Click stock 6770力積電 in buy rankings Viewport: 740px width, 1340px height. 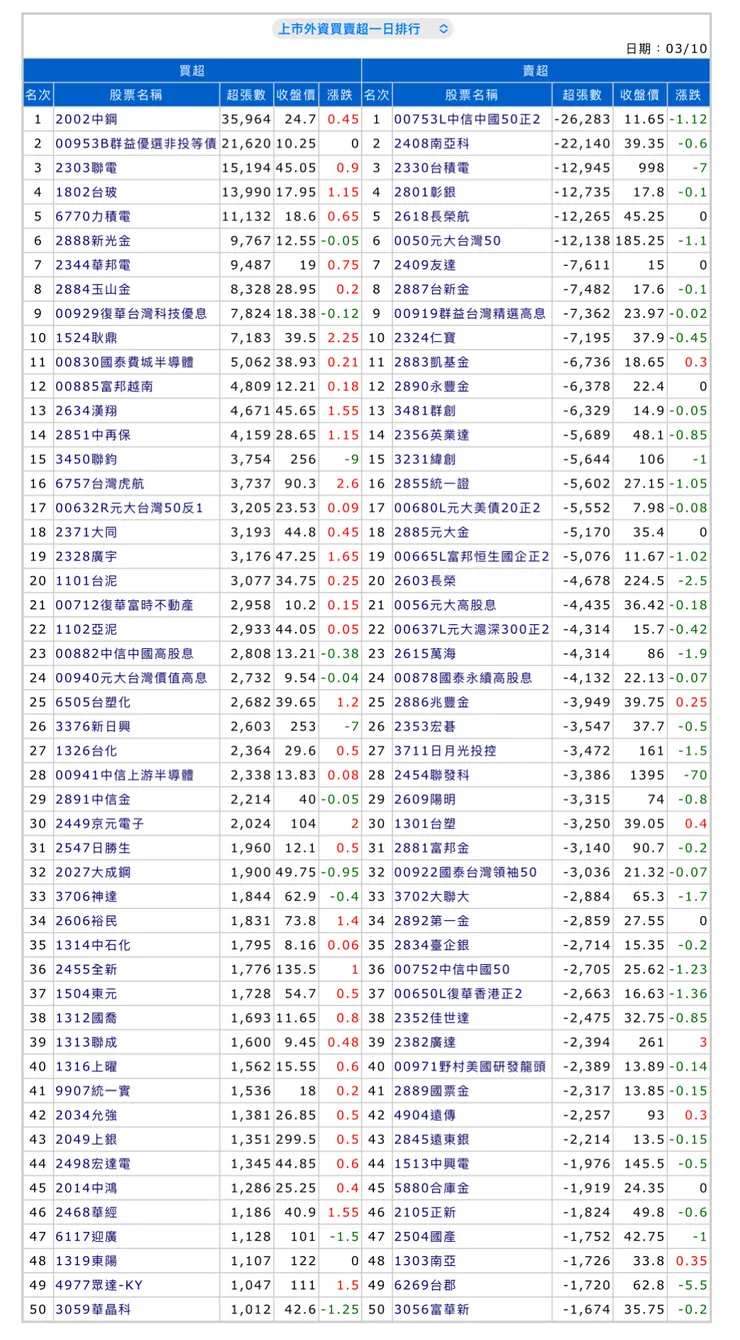[x=94, y=215]
